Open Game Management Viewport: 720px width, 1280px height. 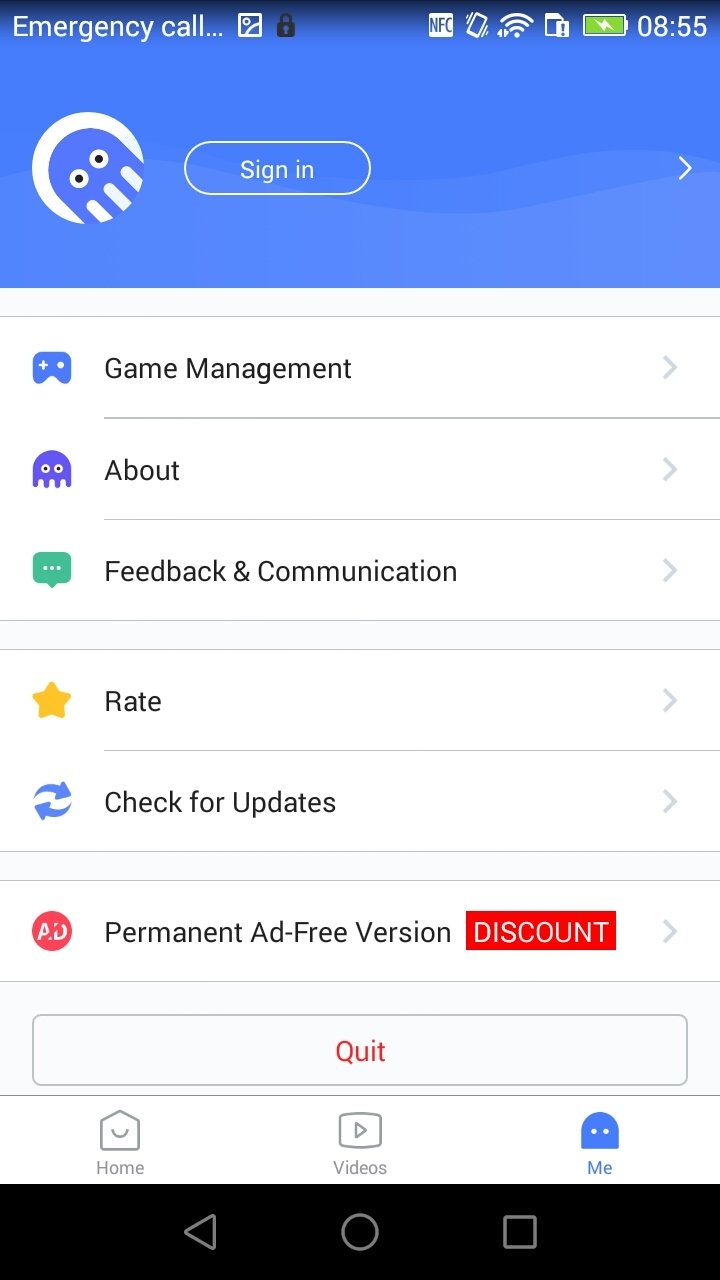coord(360,368)
